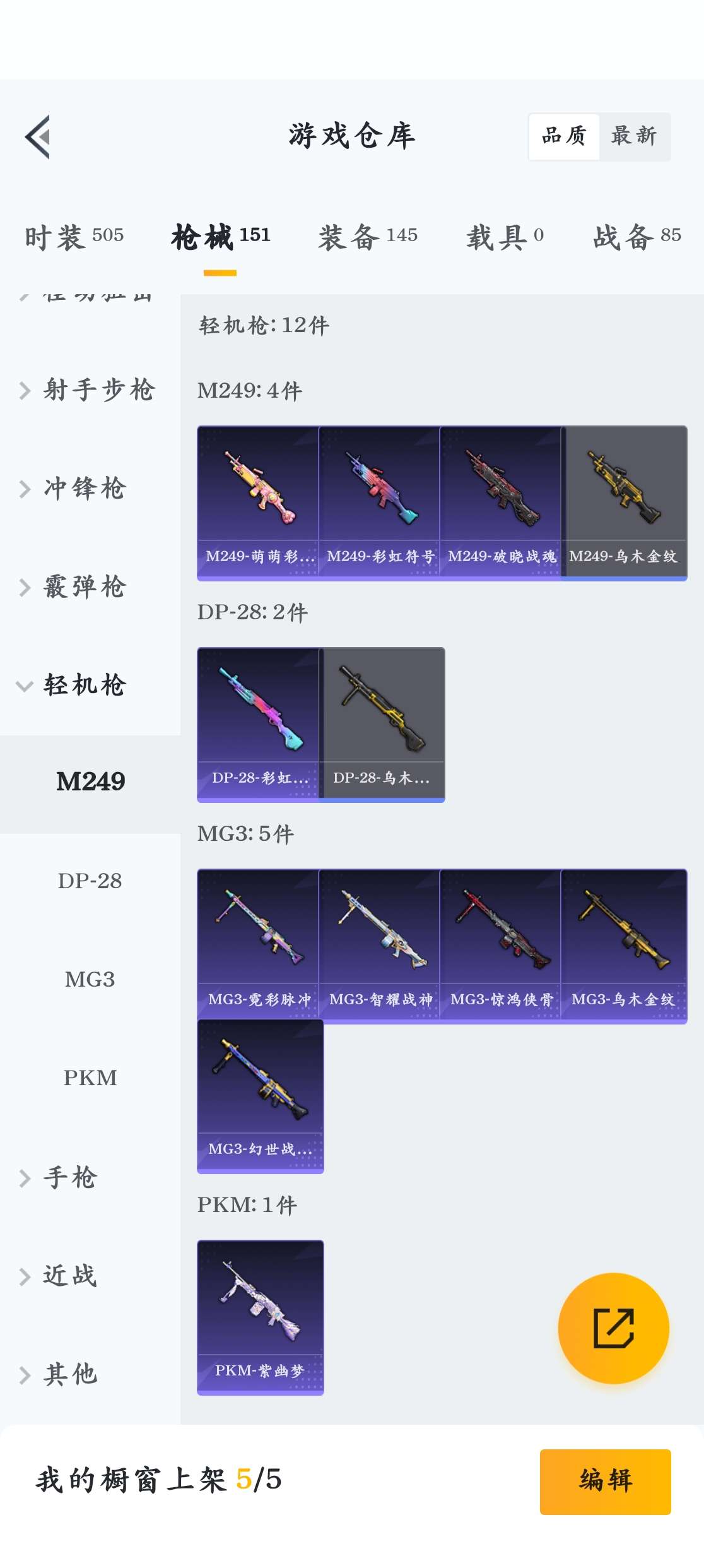Open the M249-彩虹符号 skin
This screenshot has width=704, height=1568.
pyautogui.click(x=379, y=502)
